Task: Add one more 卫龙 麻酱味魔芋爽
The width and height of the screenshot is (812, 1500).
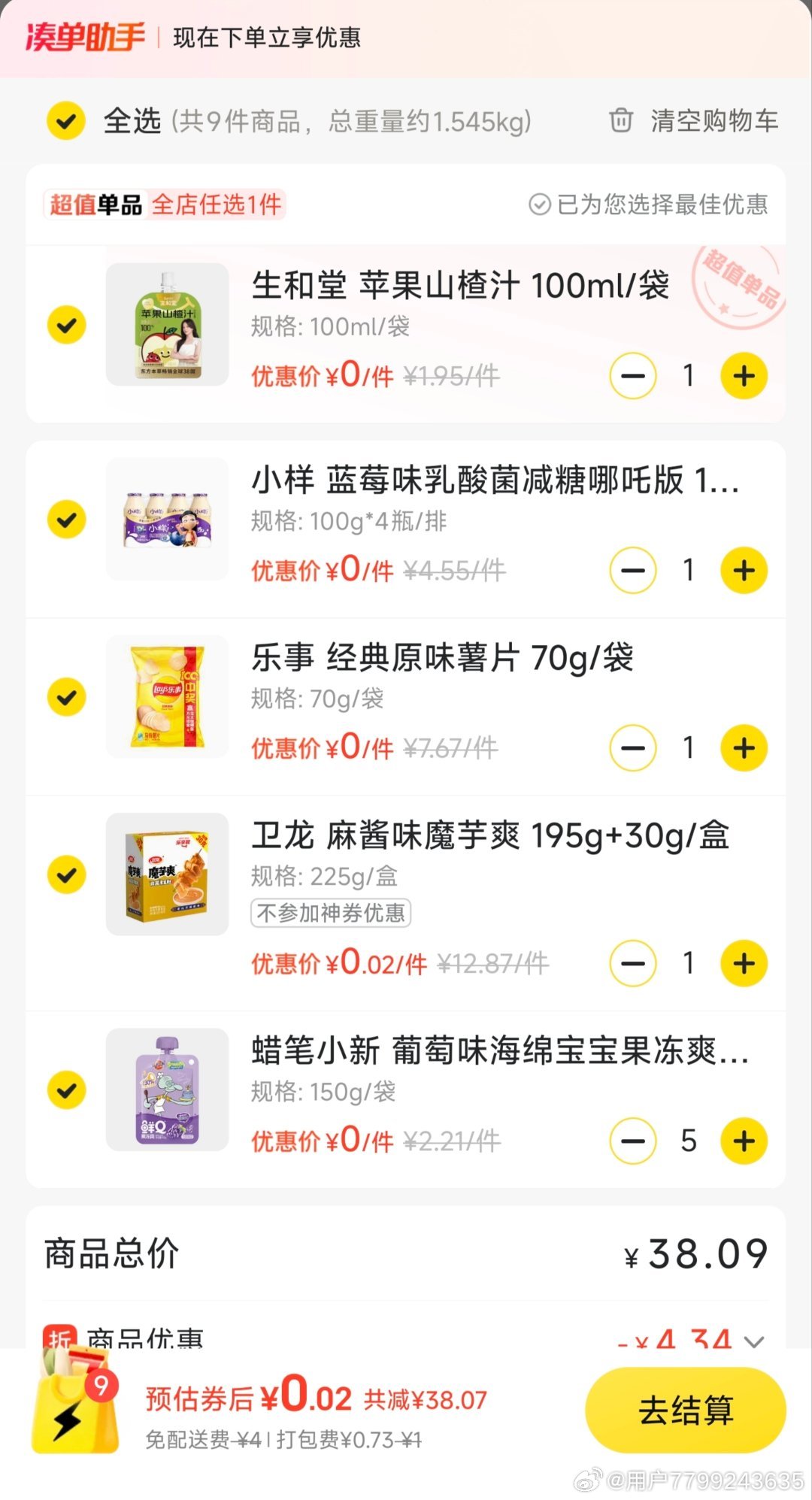Action: tap(744, 963)
